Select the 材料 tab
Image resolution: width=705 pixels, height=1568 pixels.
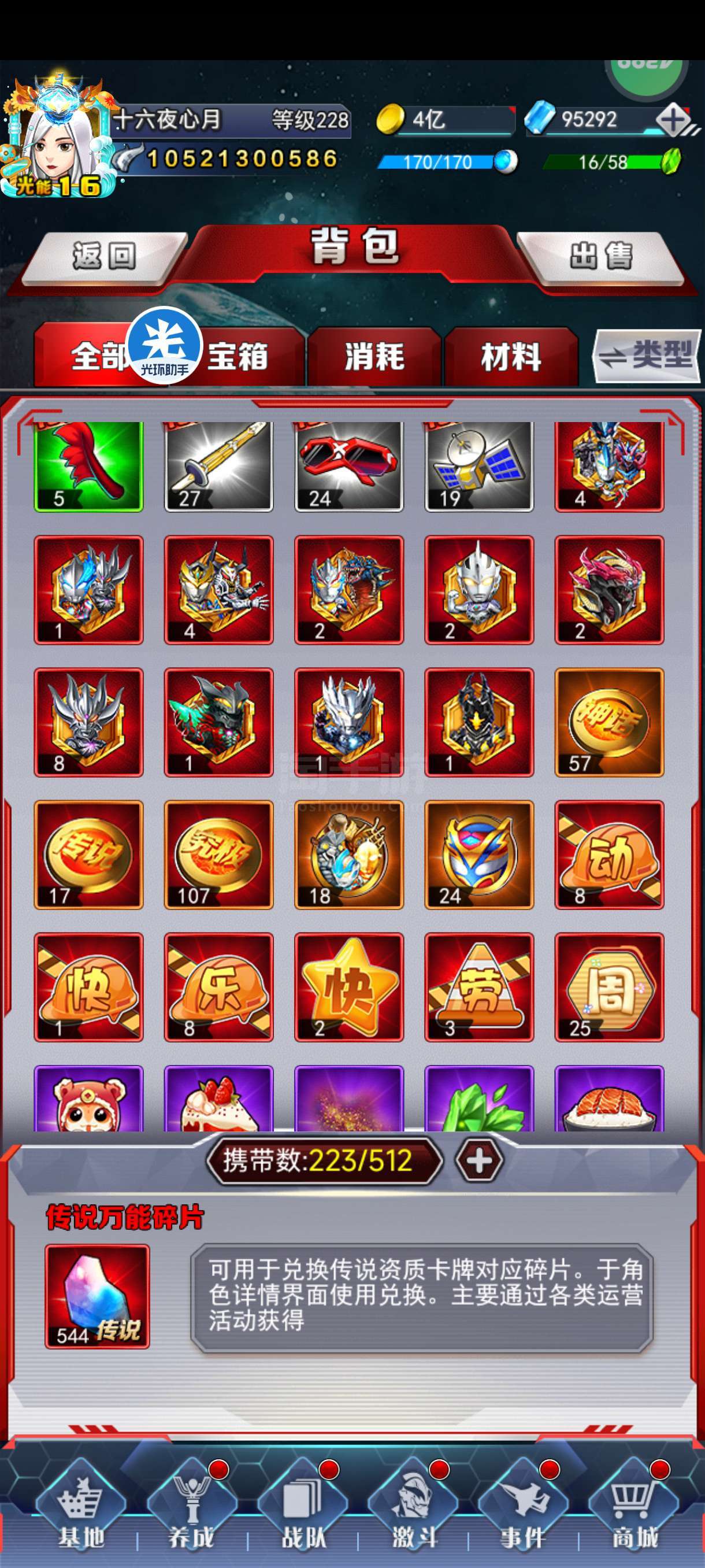click(x=511, y=356)
